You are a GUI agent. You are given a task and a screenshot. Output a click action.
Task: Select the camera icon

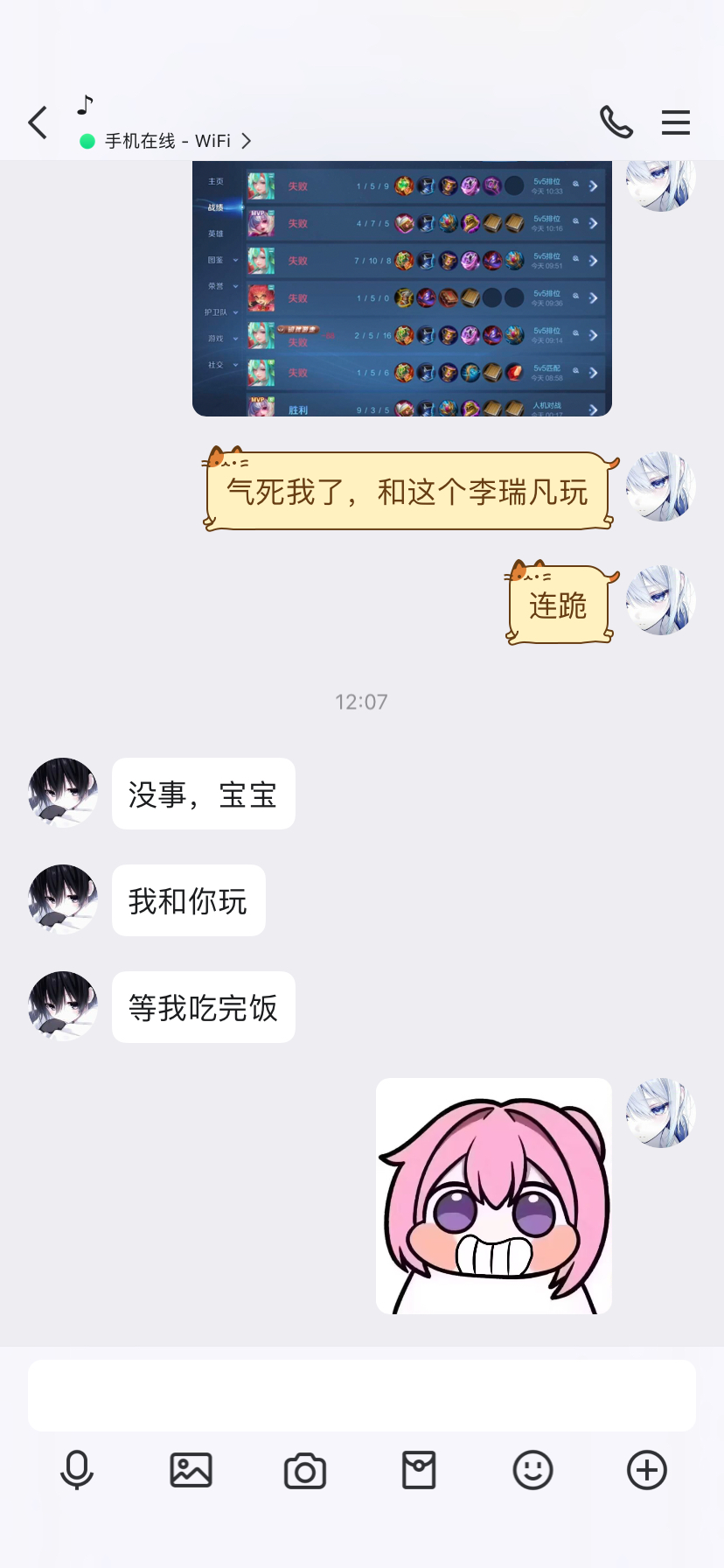303,1471
